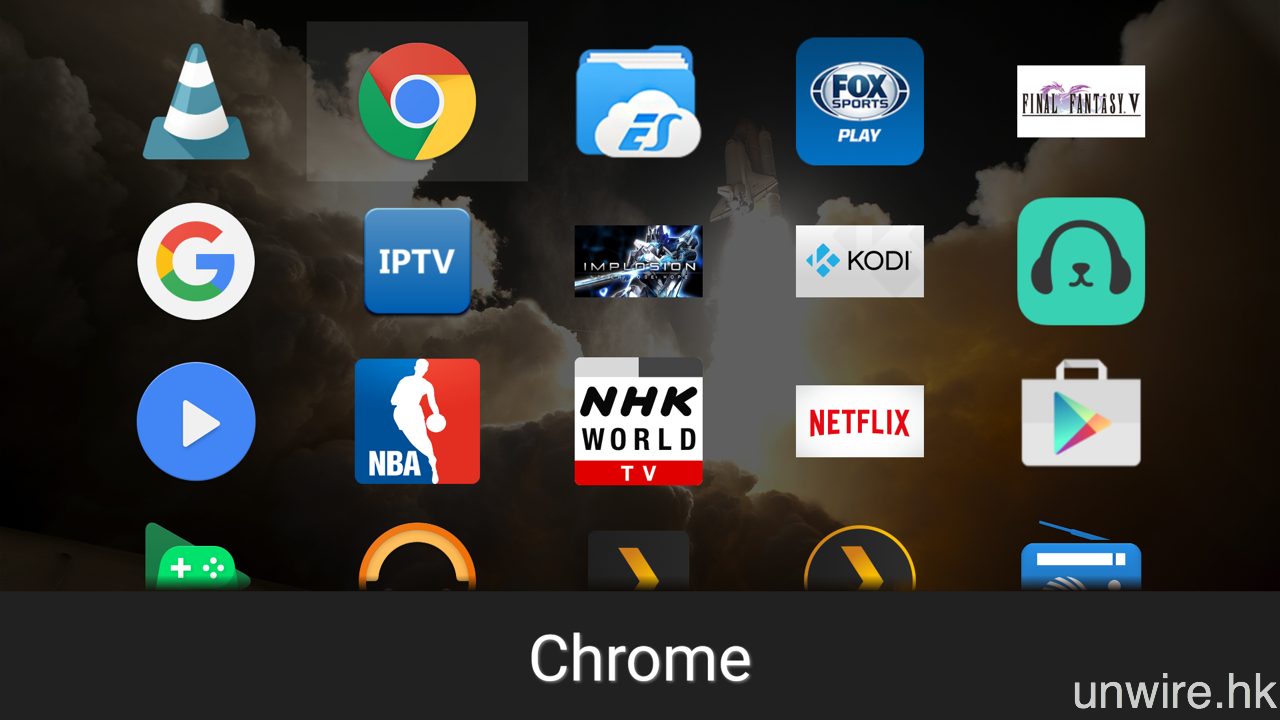
Task: Open the Implosion game
Action: point(638,261)
